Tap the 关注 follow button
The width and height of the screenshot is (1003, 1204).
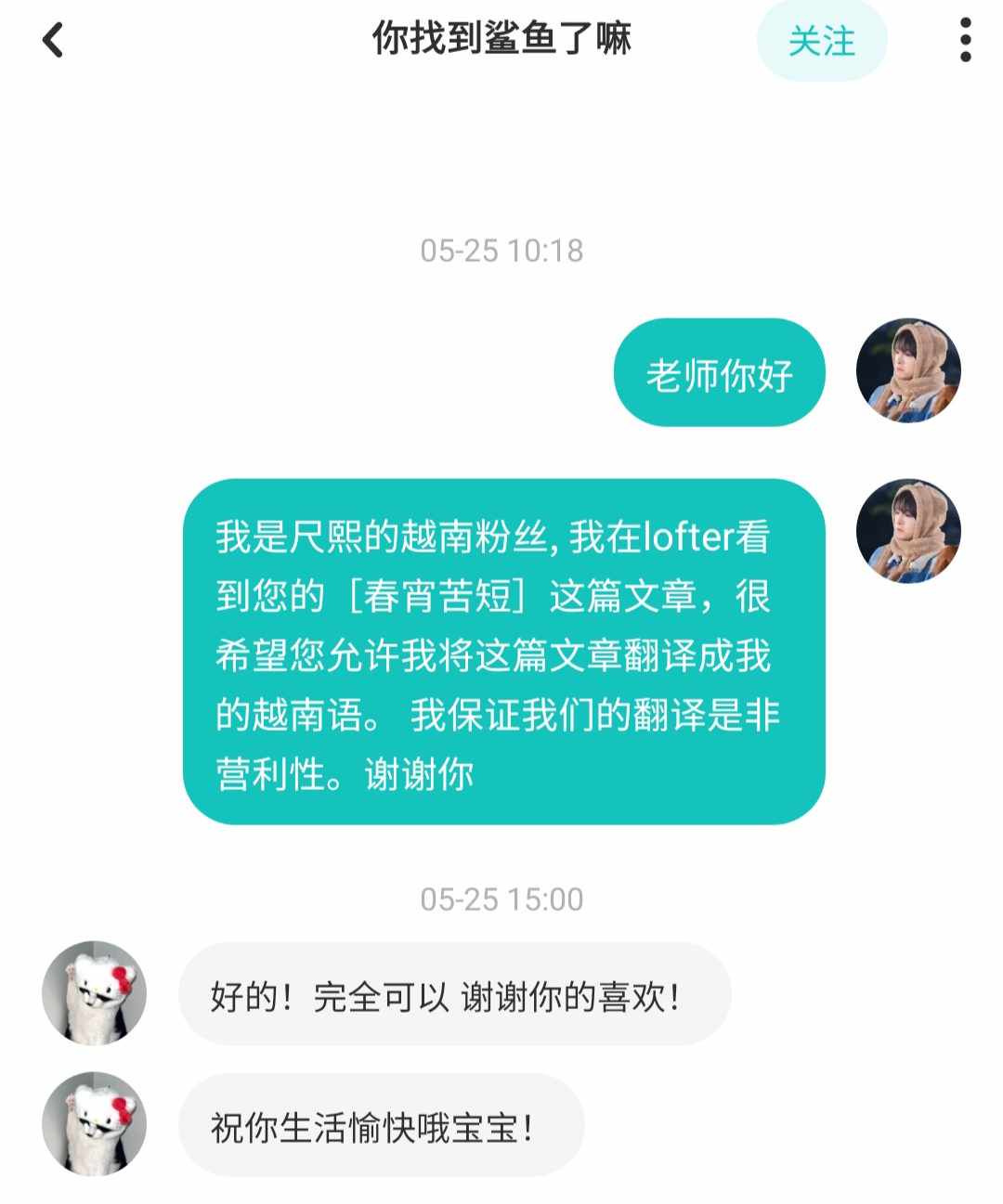pyautogui.click(x=822, y=41)
